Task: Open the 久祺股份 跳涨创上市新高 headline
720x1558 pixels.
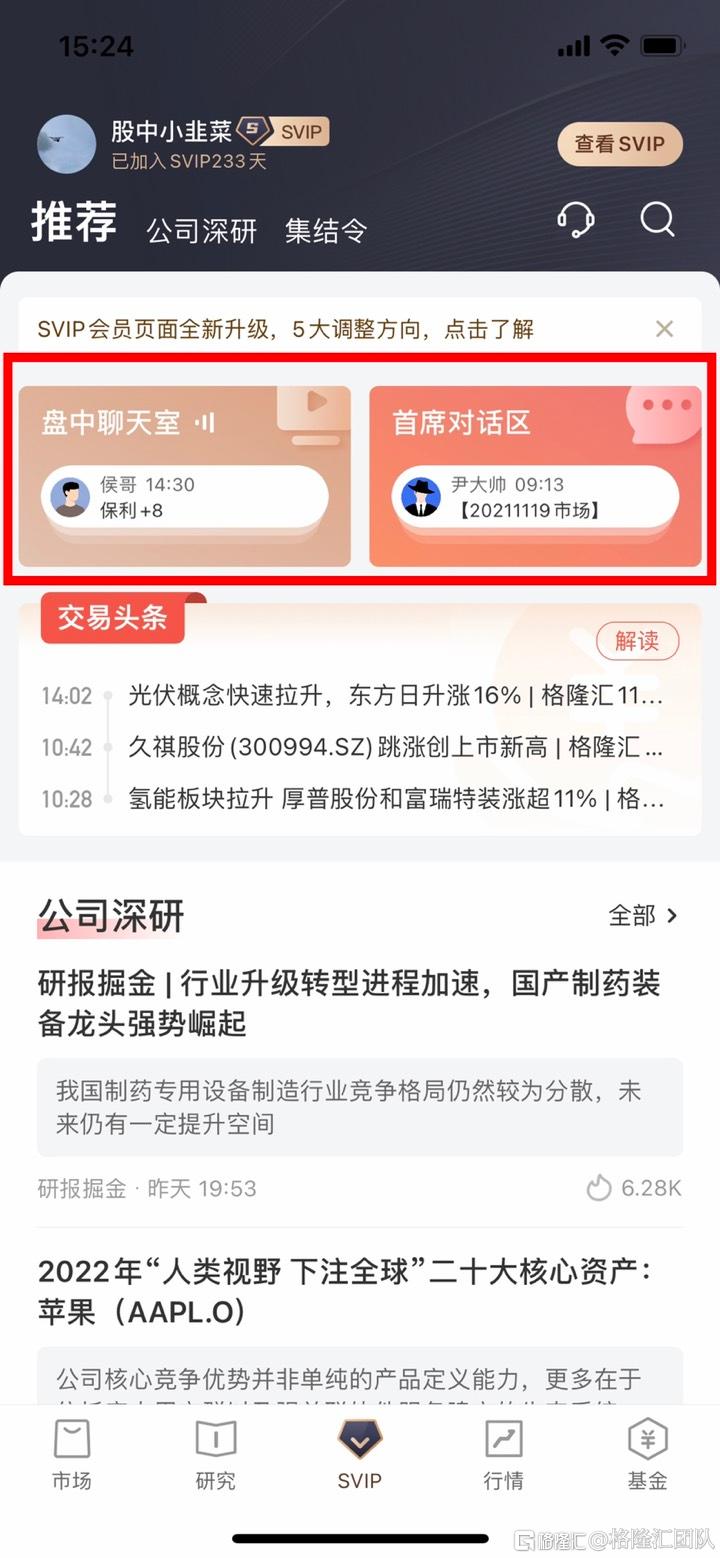Action: pos(395,747)
